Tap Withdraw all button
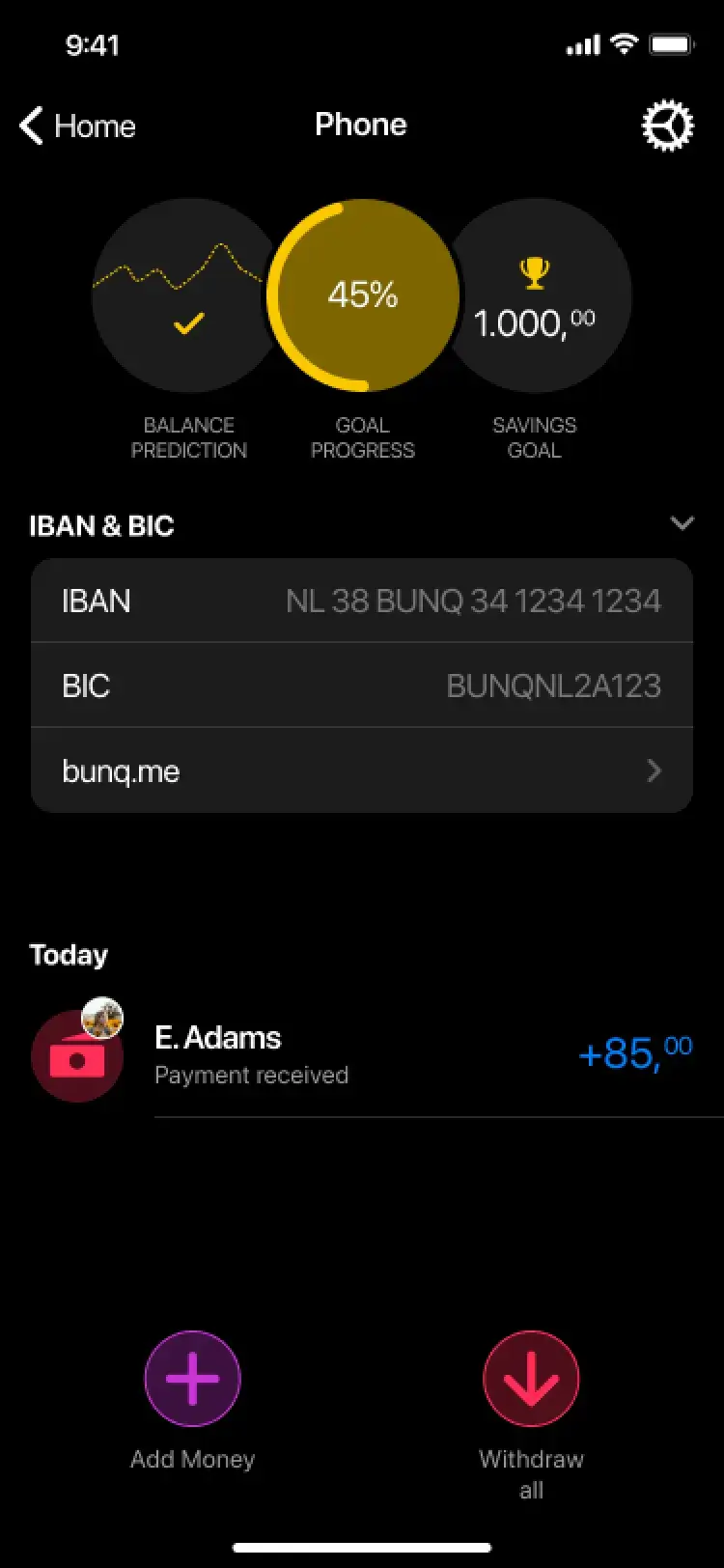Viewport: 724px width, 1568px height. tap(531, 1379)
